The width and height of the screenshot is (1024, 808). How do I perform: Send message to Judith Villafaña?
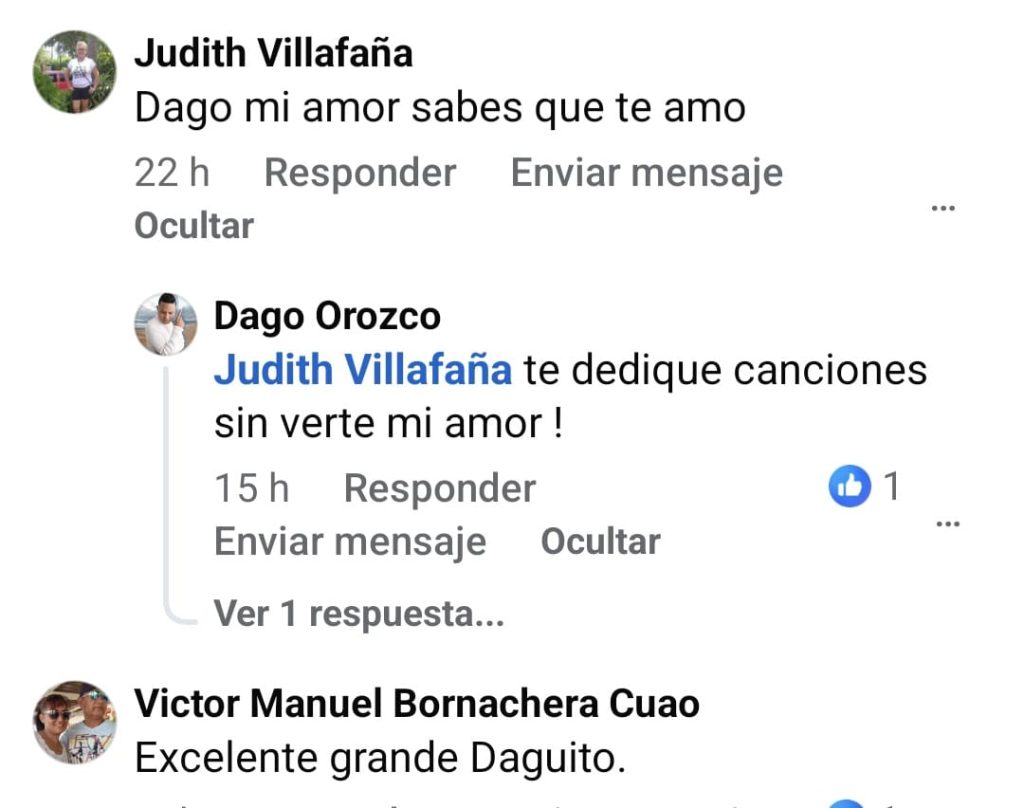[646, 173]
